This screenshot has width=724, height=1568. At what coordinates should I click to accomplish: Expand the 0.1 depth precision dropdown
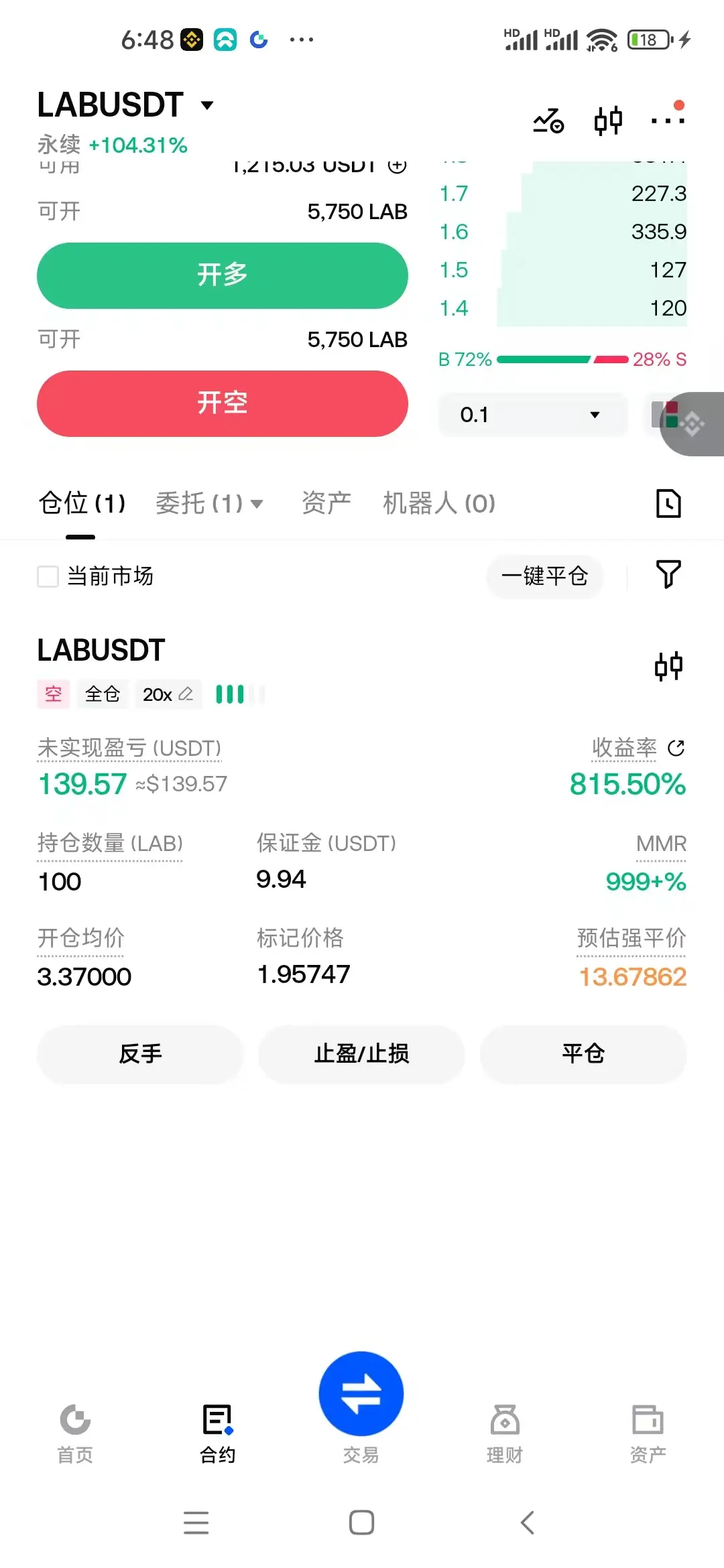click(532, 415)
